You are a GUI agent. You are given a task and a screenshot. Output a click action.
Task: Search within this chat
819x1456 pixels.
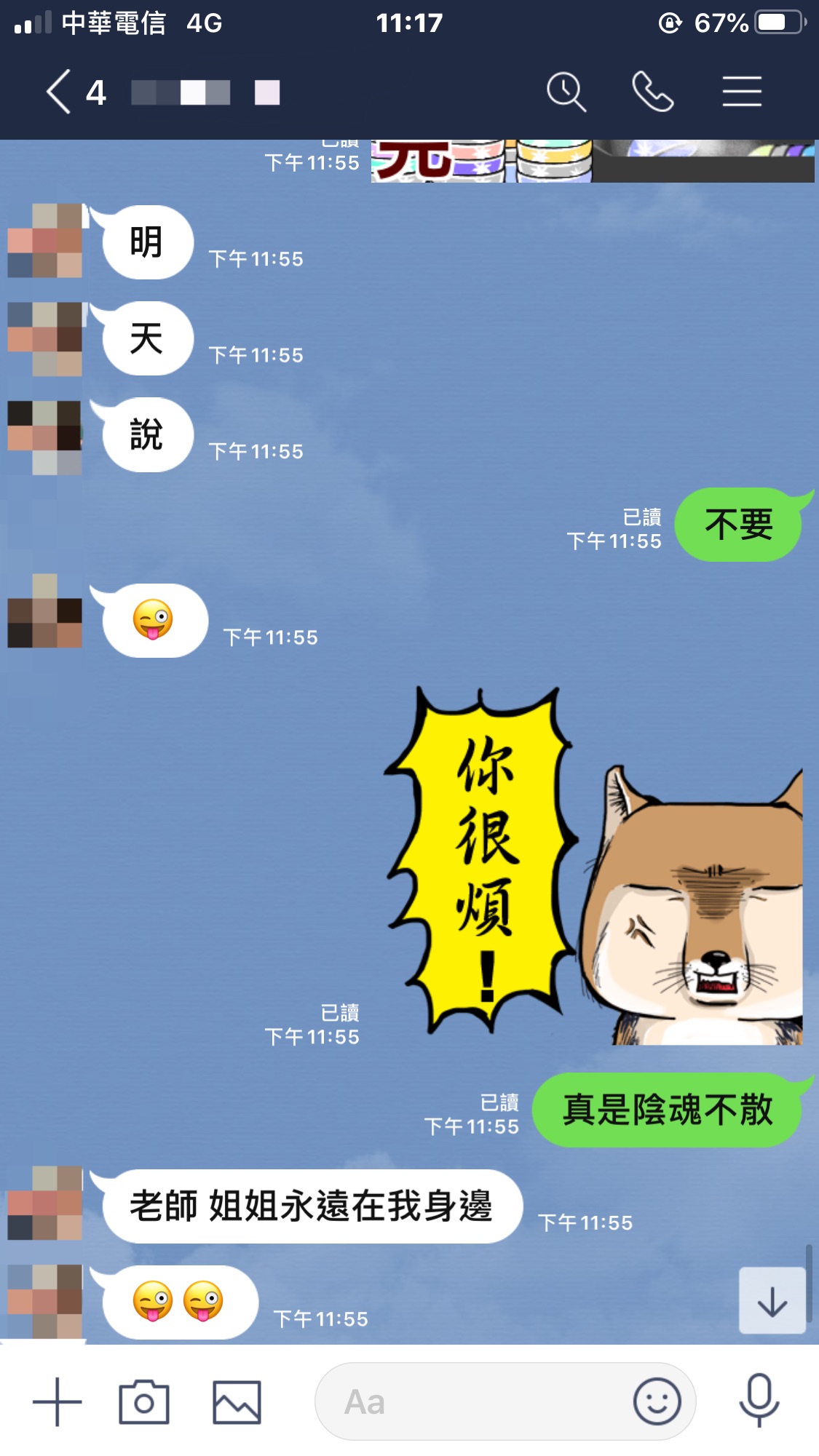[x=566, y=92]
